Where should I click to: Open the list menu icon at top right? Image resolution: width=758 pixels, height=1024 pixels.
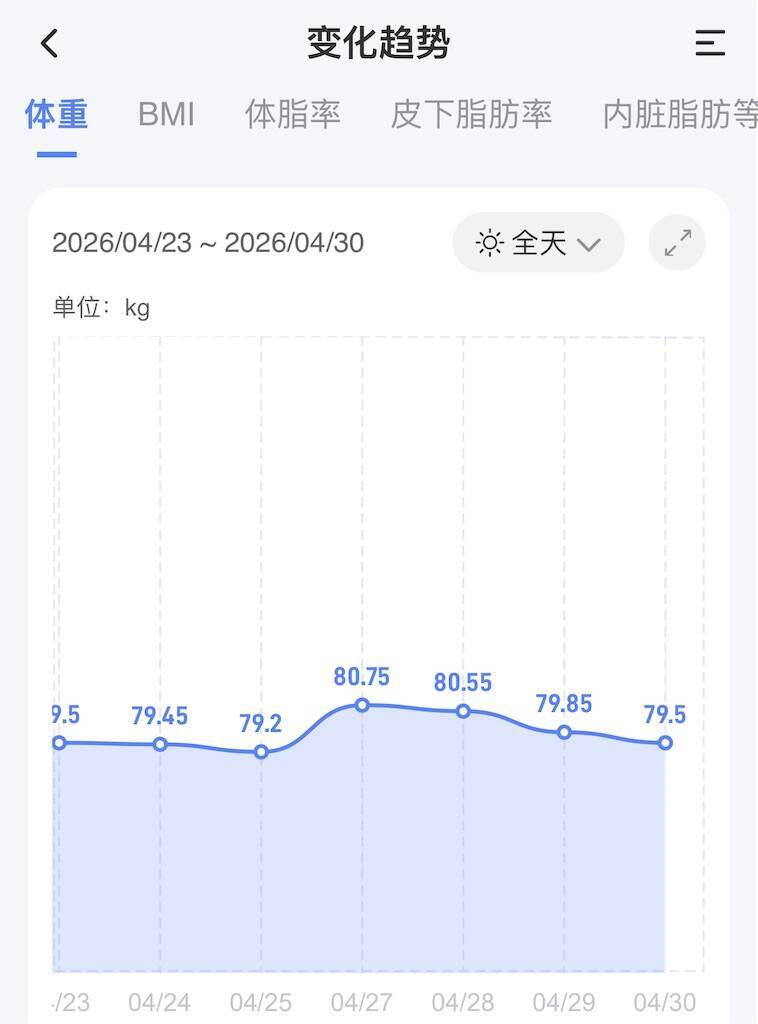pyautogui.click(x=710, y=43)
